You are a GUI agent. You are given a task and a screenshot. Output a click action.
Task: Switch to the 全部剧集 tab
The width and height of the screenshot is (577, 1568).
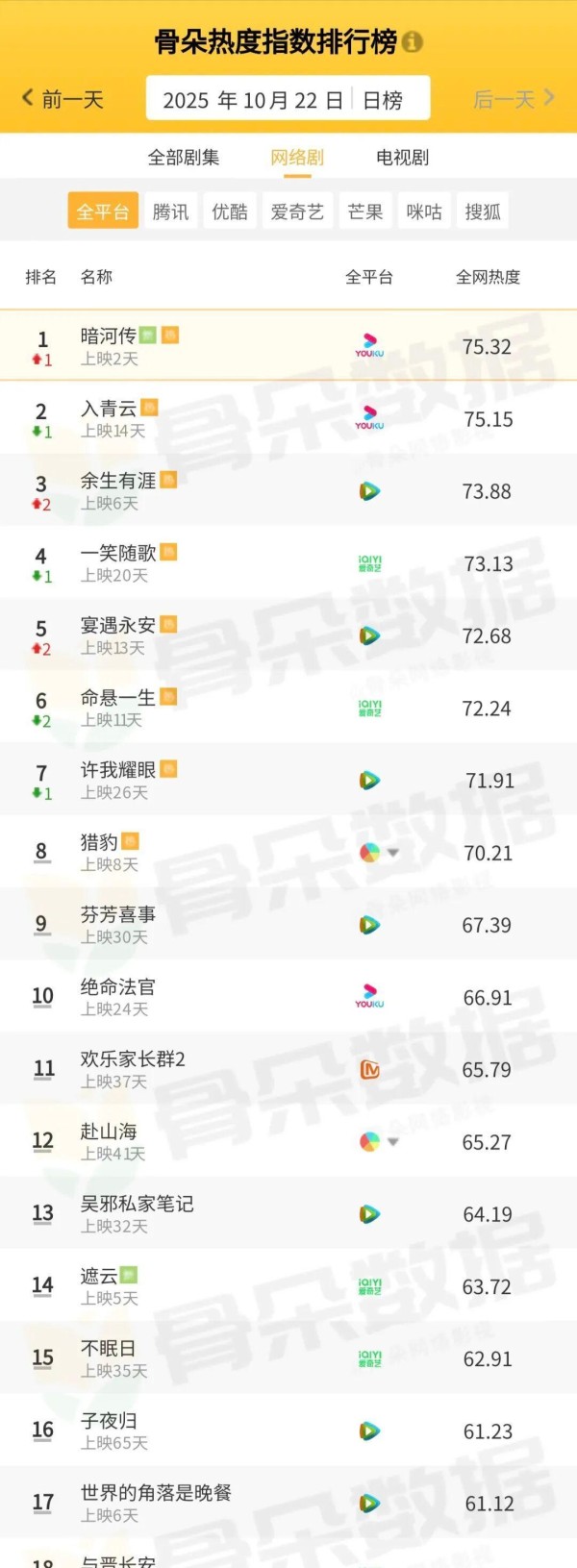pyautogui.click(x=184, y=157)
